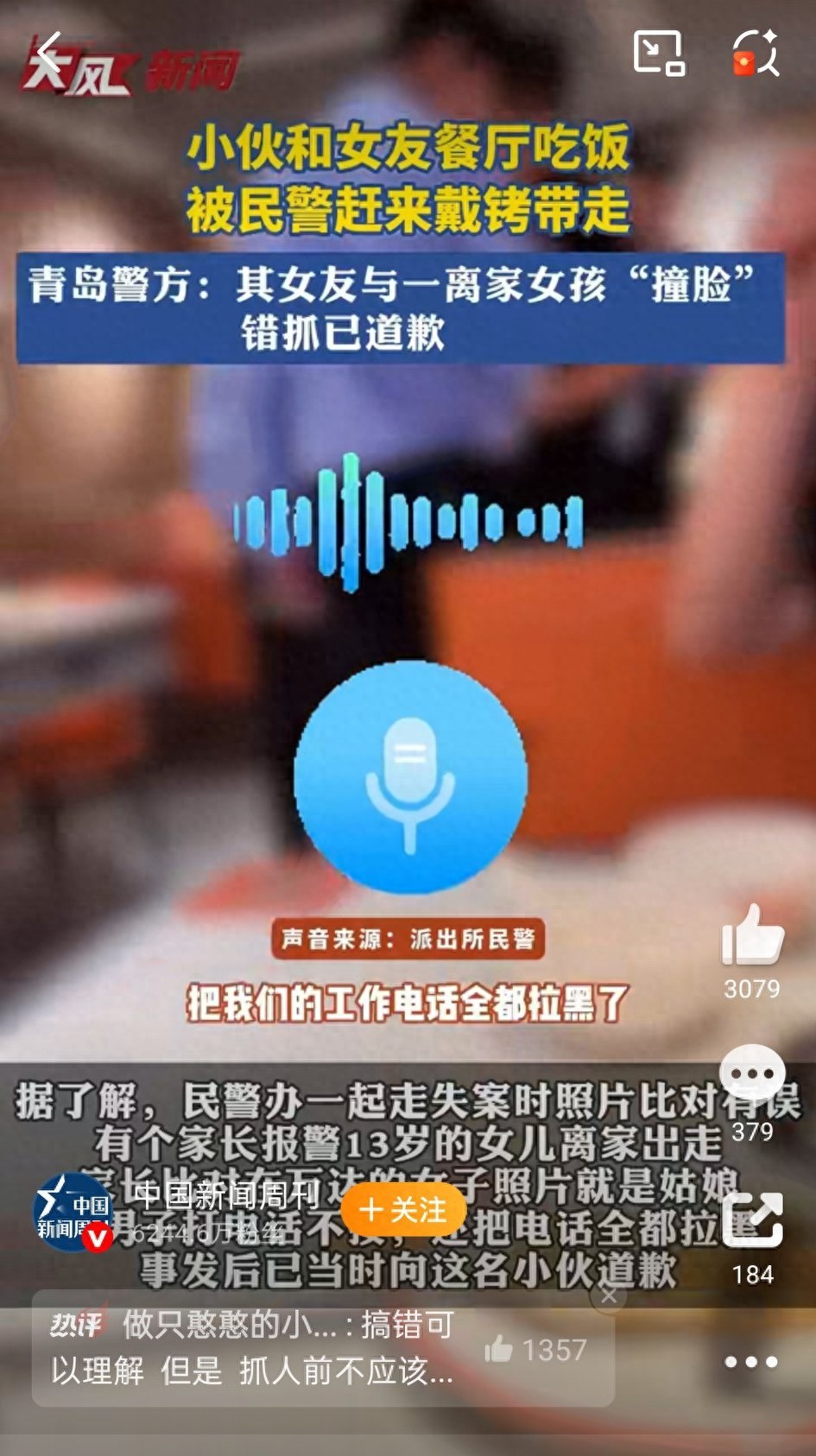Viewport: 816px width, 1456px height.
Task: Tap the 声音来源：派出所民警 source tag
Action: coord(412,940)
